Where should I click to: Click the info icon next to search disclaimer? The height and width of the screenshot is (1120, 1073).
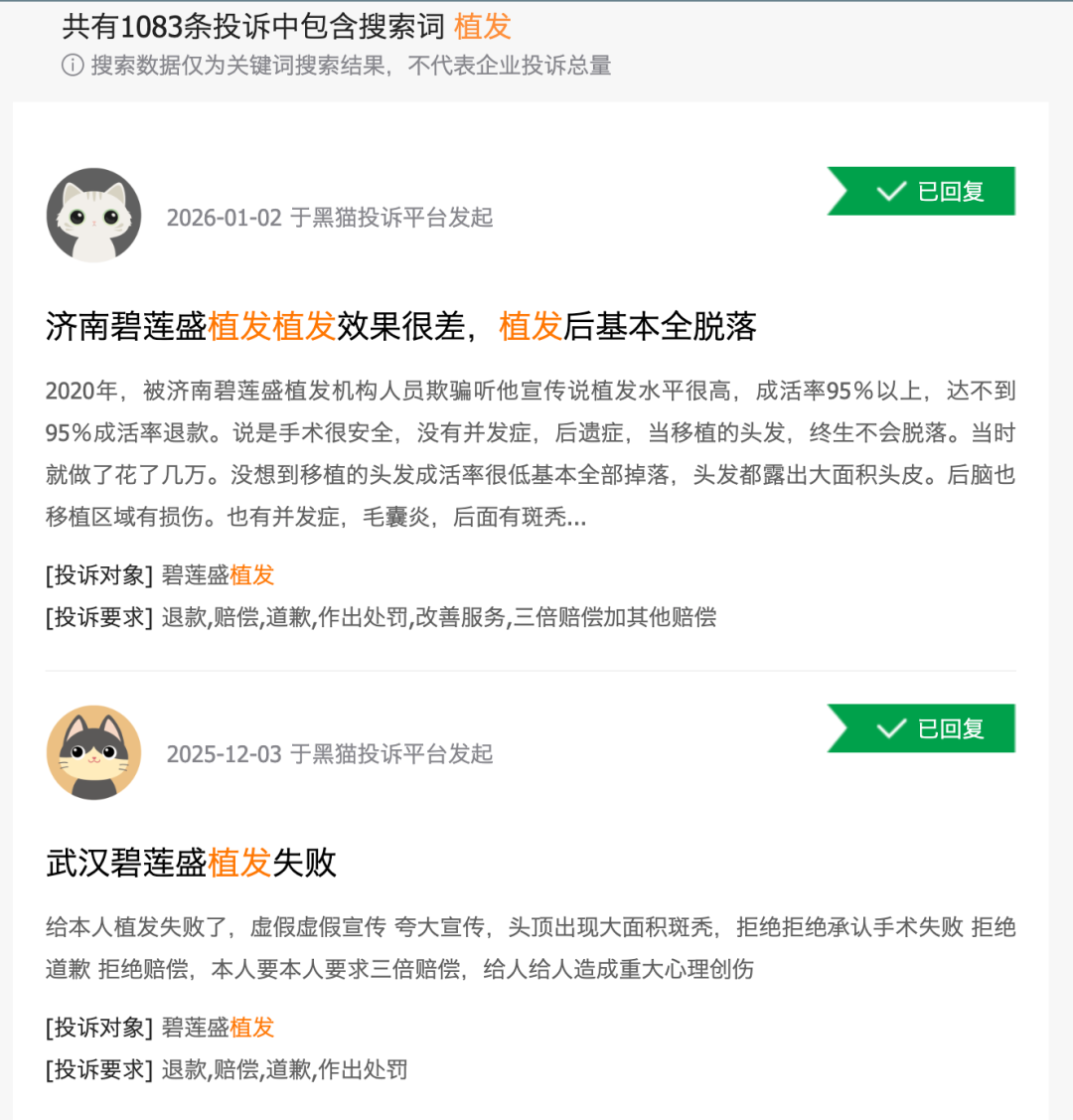click(72, 66)
